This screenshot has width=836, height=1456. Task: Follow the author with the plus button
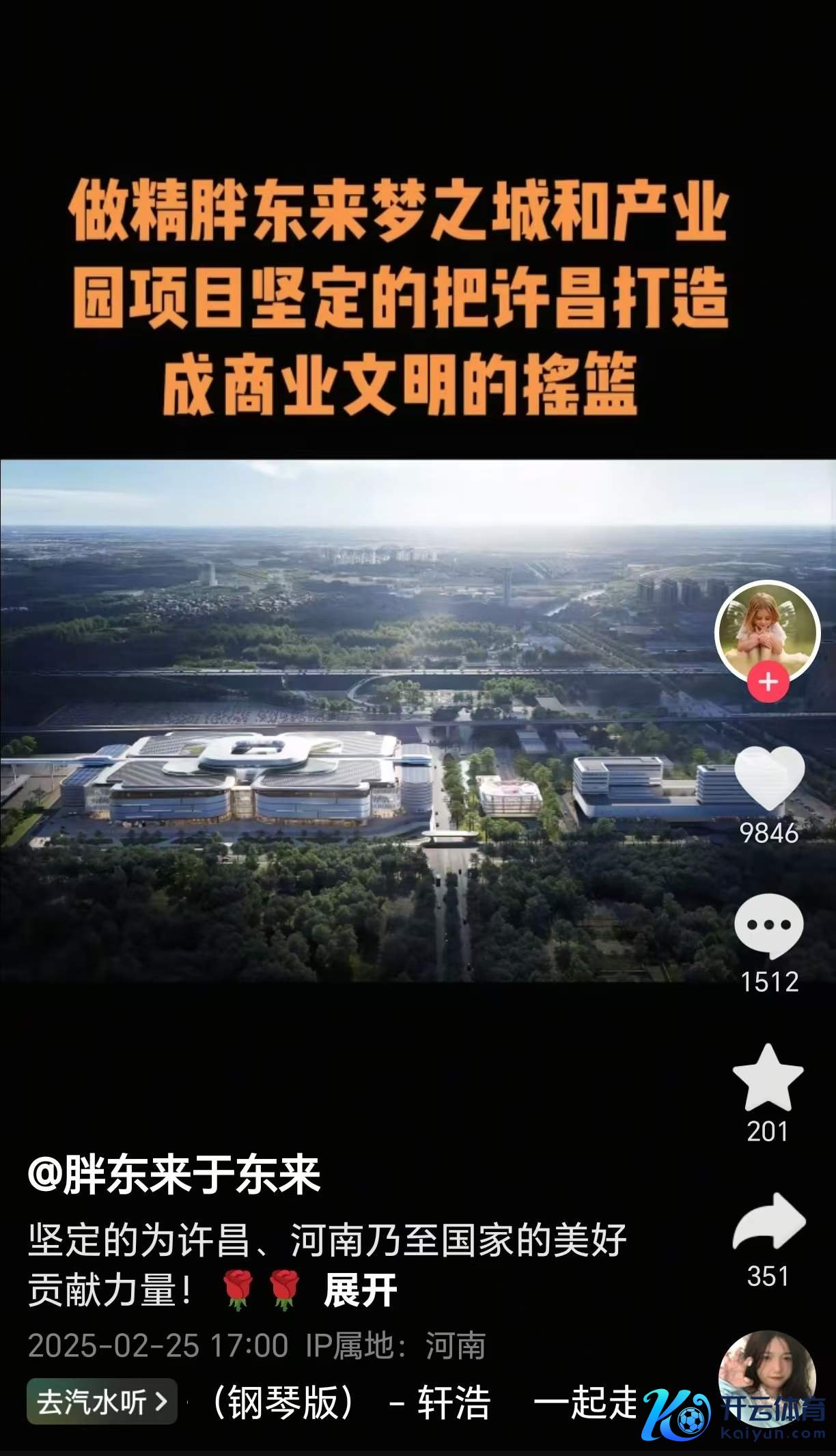tap(768, 682)
